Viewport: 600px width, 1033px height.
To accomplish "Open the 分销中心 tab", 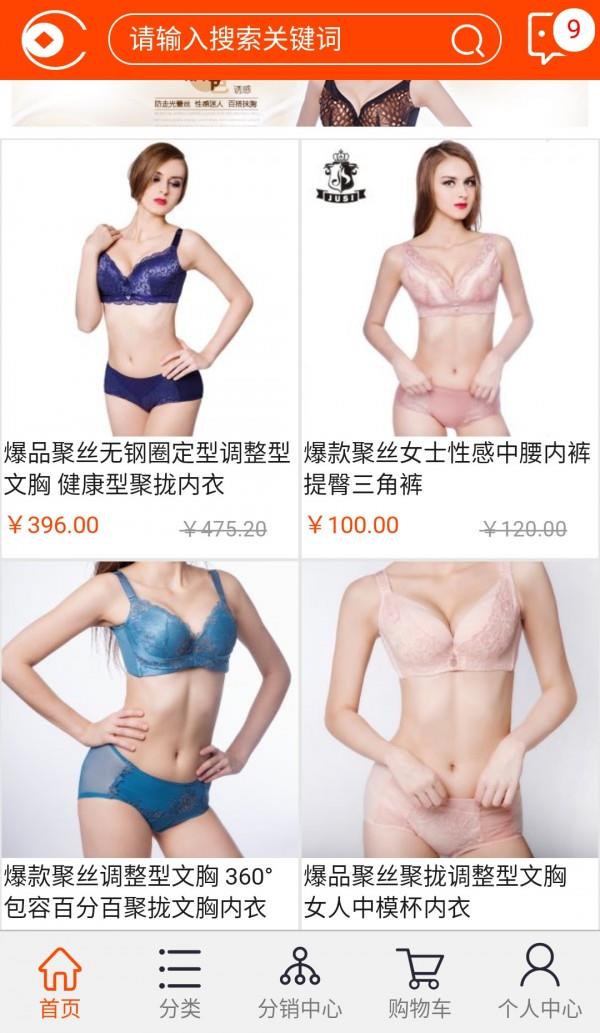I will pyautogui.click(x=300, y=982).
